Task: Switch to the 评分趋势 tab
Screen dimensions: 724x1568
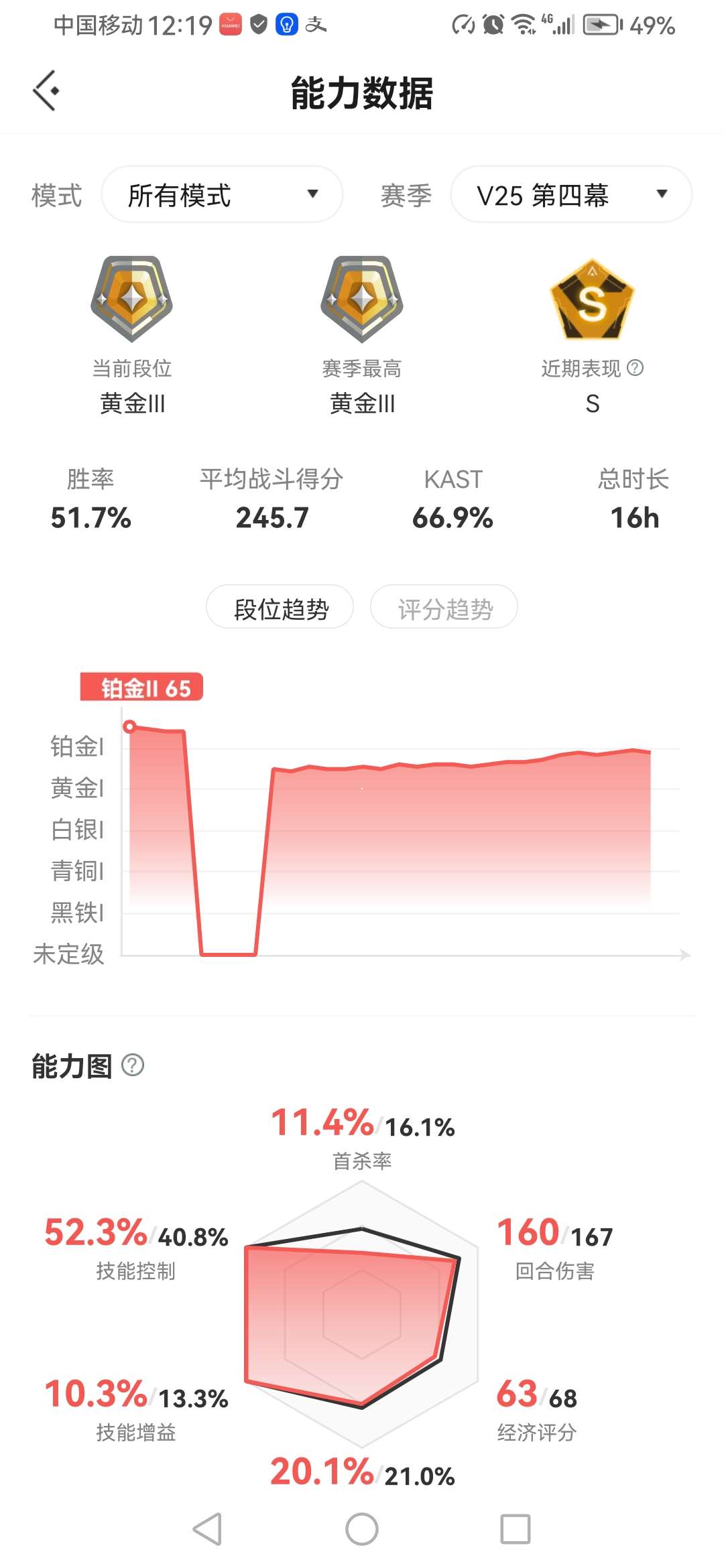Action: point(444,608)
